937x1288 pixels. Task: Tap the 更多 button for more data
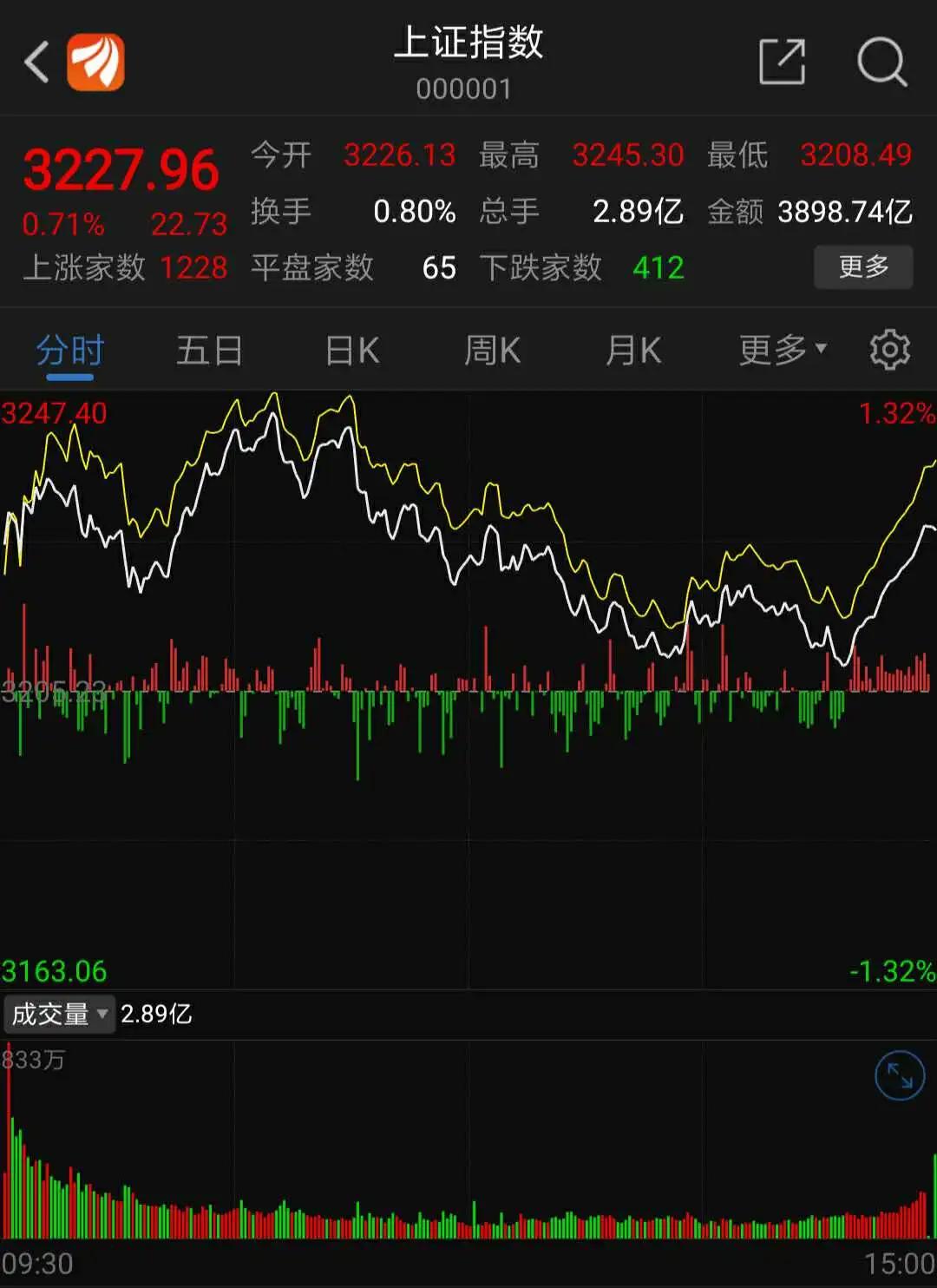click(x=863, y=266)
